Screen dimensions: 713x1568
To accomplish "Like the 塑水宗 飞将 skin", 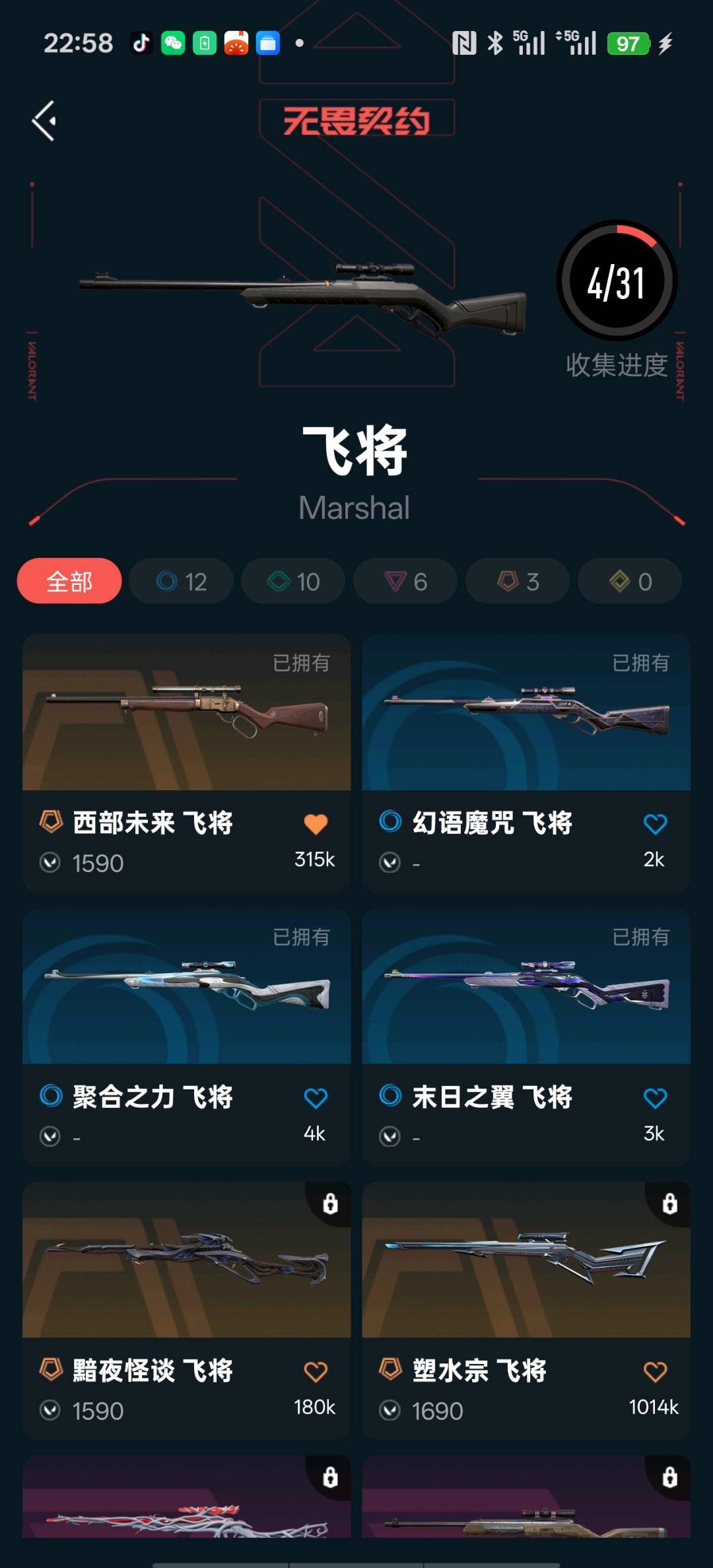I will click(655, 1372).
